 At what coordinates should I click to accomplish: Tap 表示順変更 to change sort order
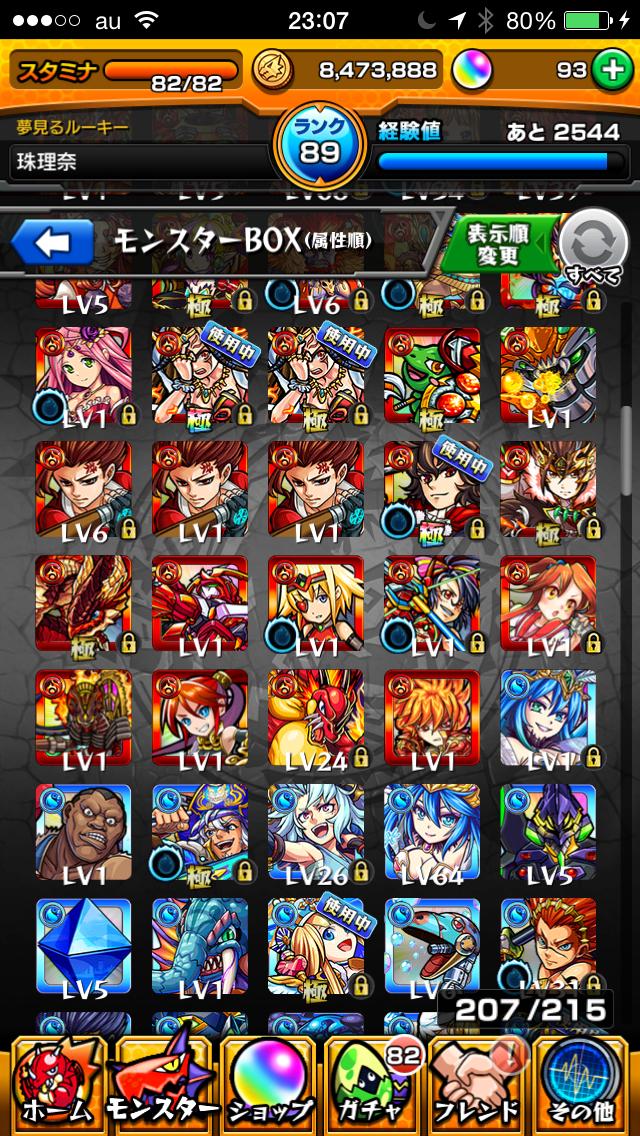coord(497,243)
